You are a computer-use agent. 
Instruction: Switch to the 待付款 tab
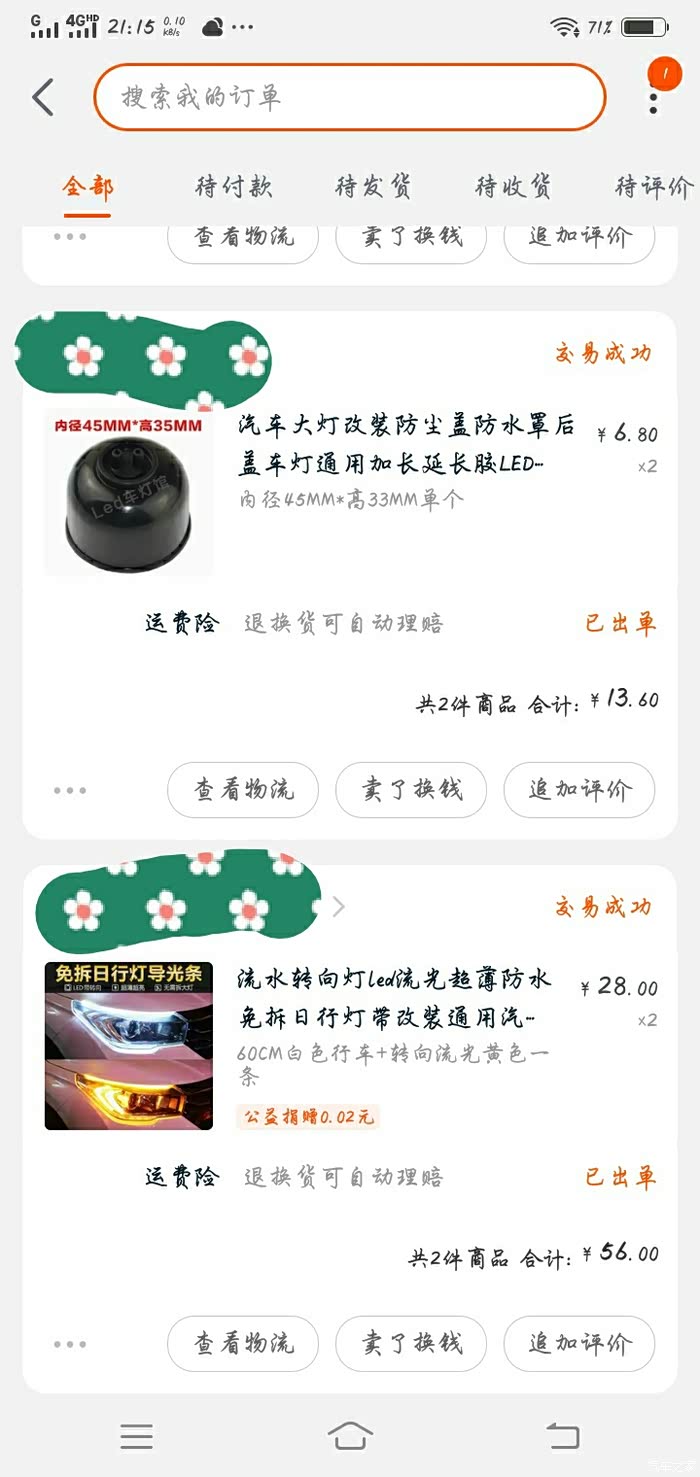[233, 187]
